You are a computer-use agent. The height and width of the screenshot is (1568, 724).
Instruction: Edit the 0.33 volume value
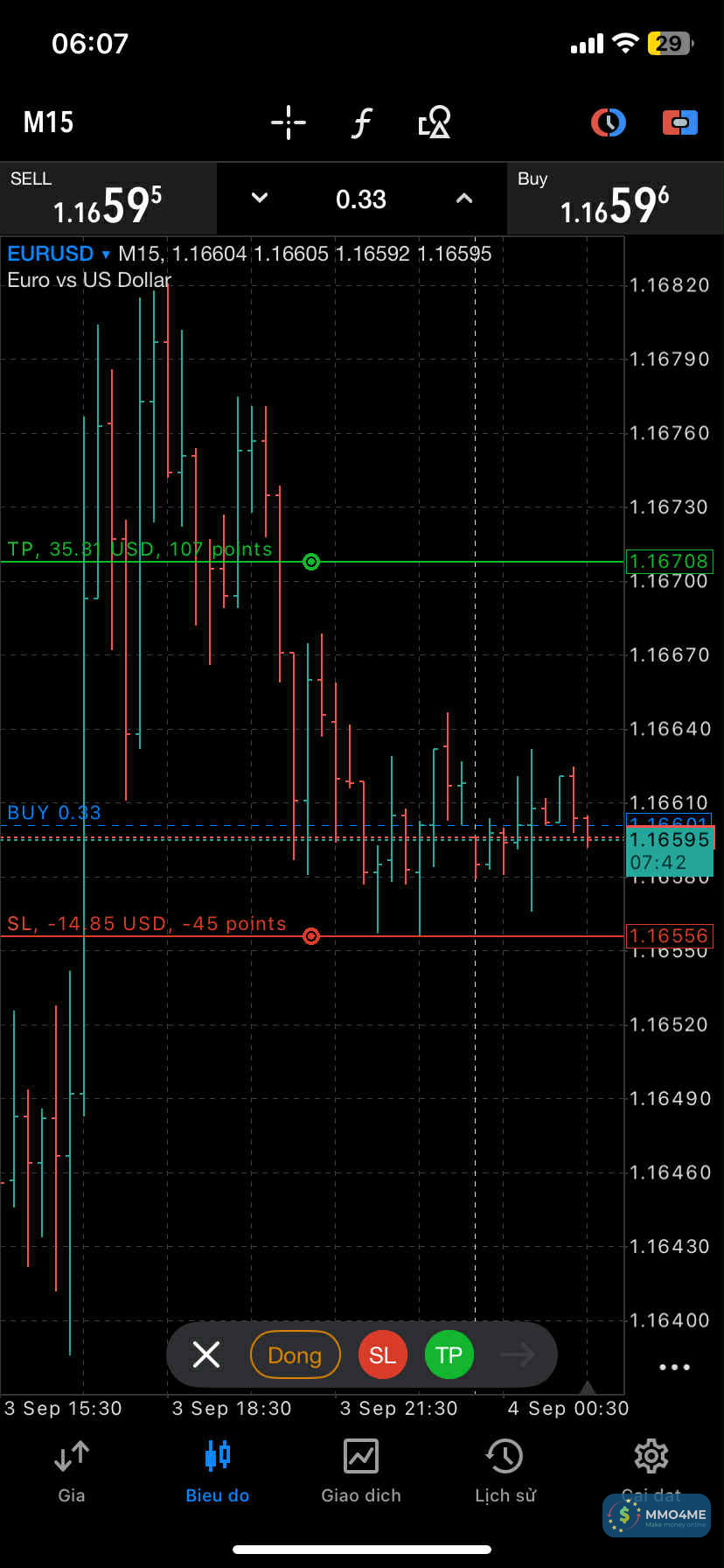click(x=361, y=199)
